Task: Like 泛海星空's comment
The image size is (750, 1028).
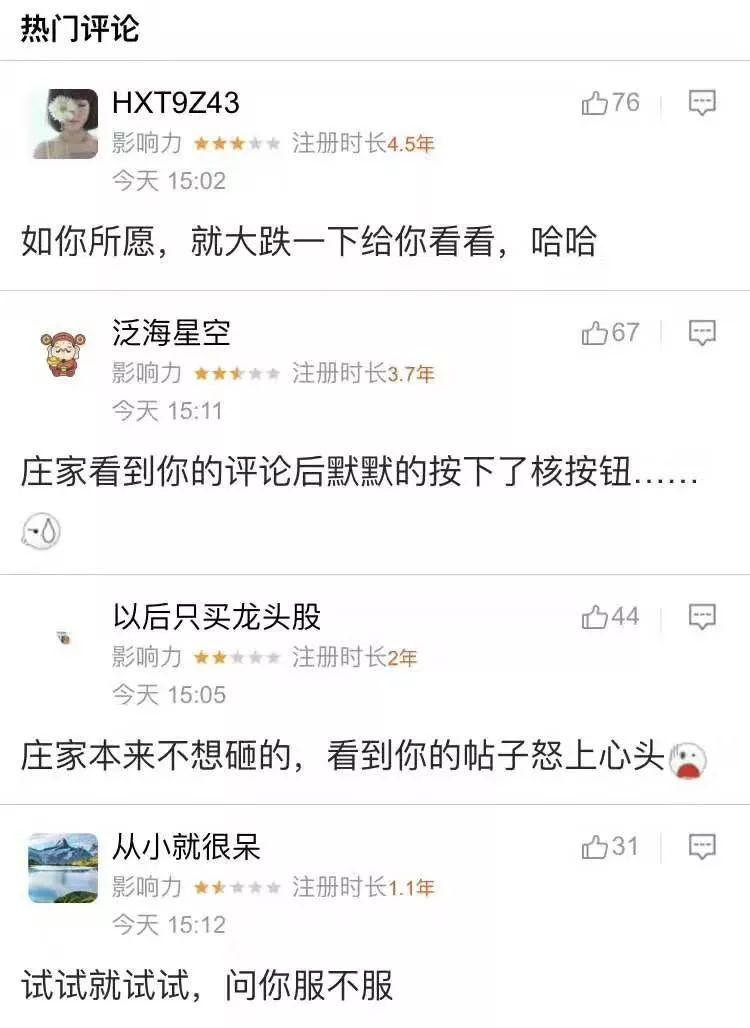Action: tap(596, 333)
